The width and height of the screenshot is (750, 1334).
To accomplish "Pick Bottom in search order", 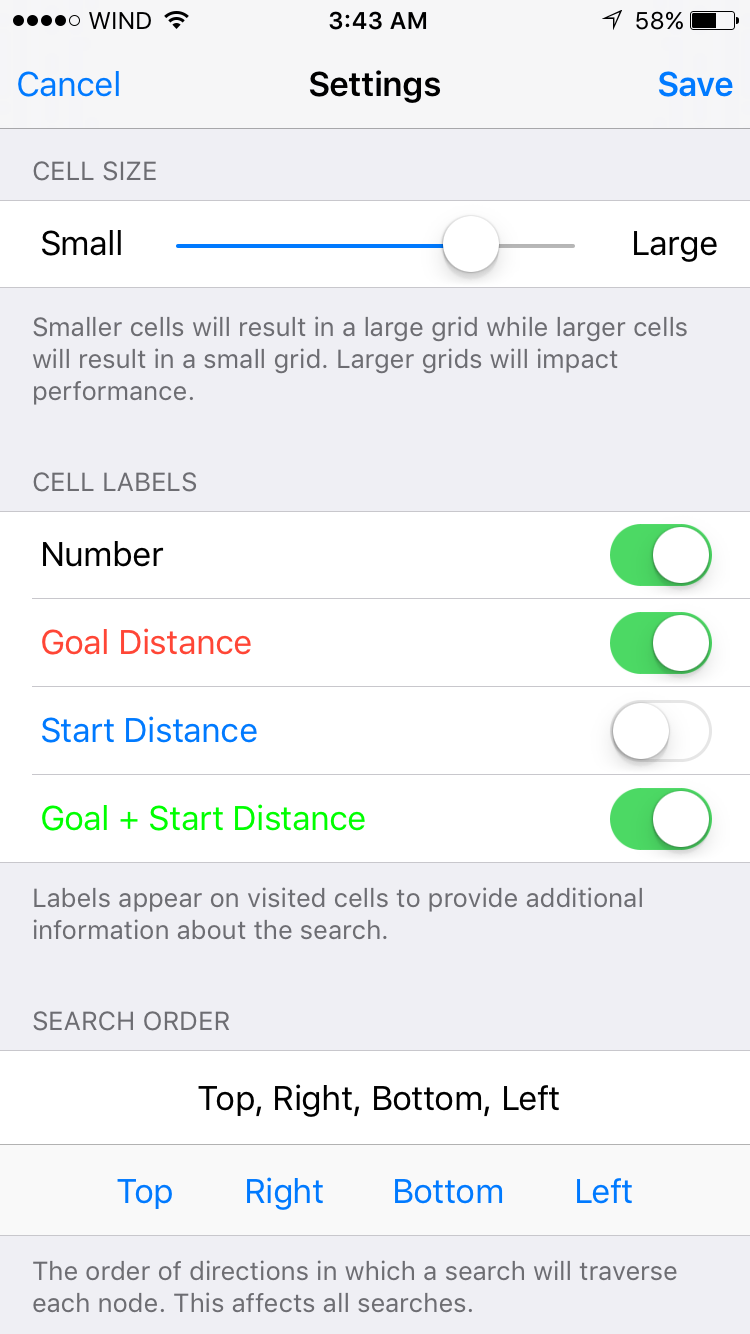I will point(448,1191).
